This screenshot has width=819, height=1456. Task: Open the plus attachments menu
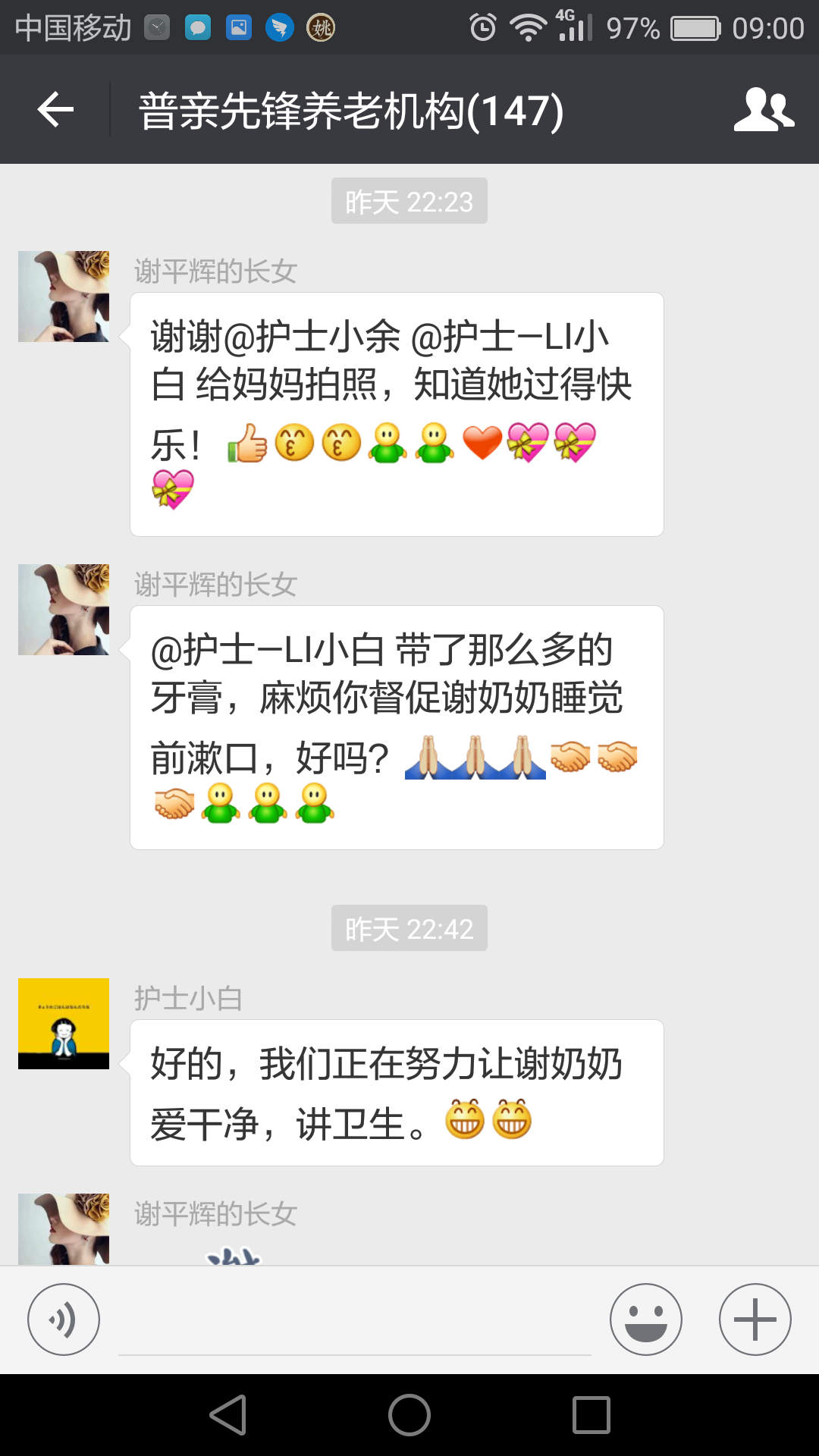click(755, 1319)
